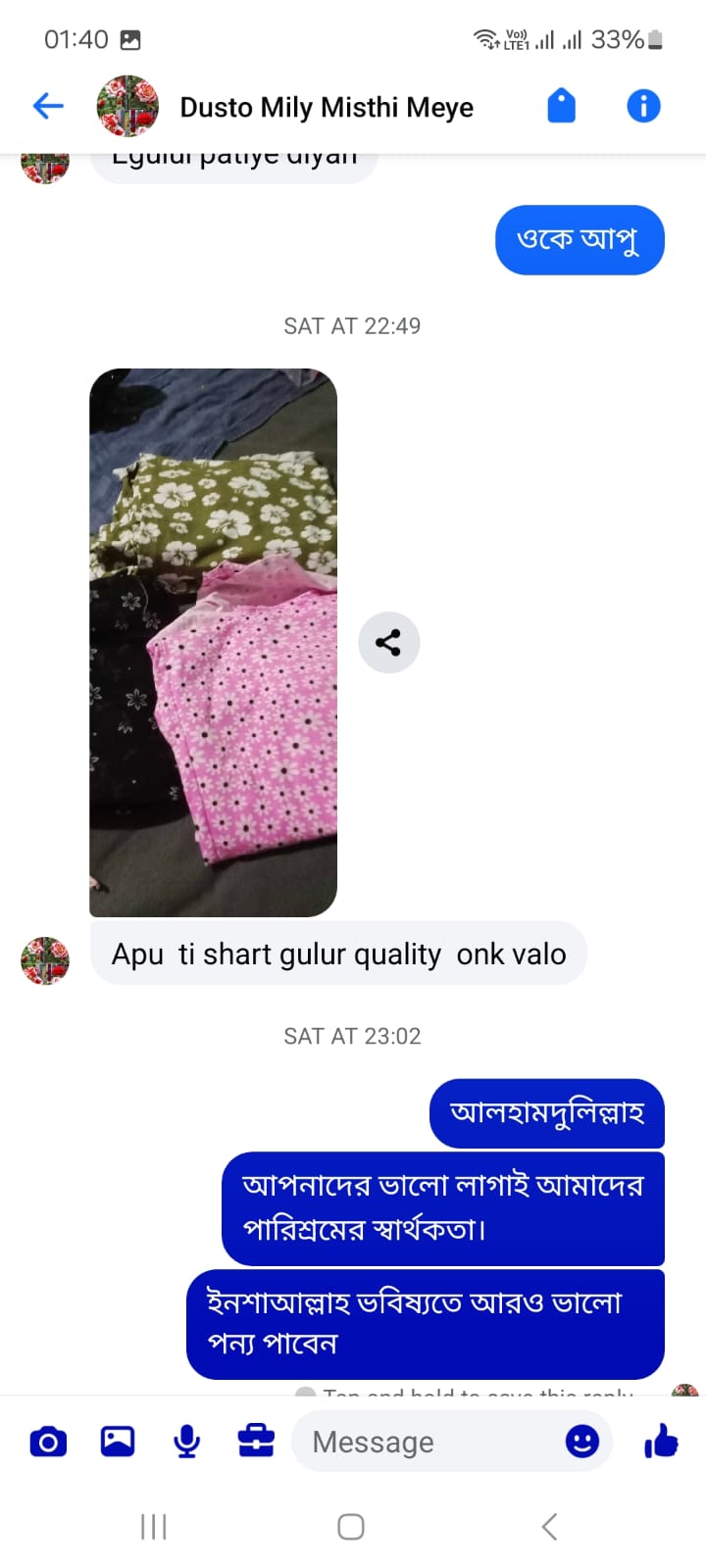Open conversation info

(x=643, y=106)
